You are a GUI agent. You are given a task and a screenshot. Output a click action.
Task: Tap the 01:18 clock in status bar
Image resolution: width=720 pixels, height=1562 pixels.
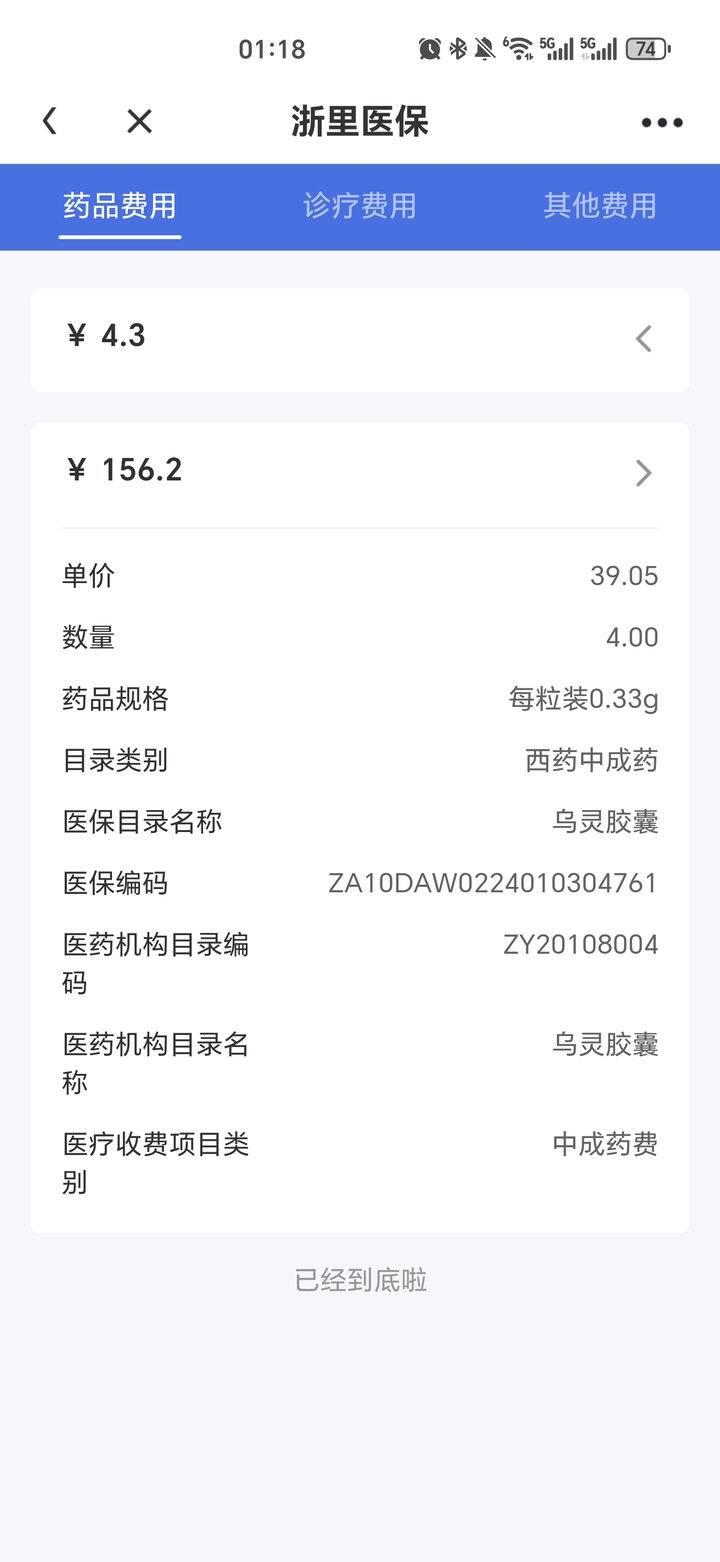271,48
